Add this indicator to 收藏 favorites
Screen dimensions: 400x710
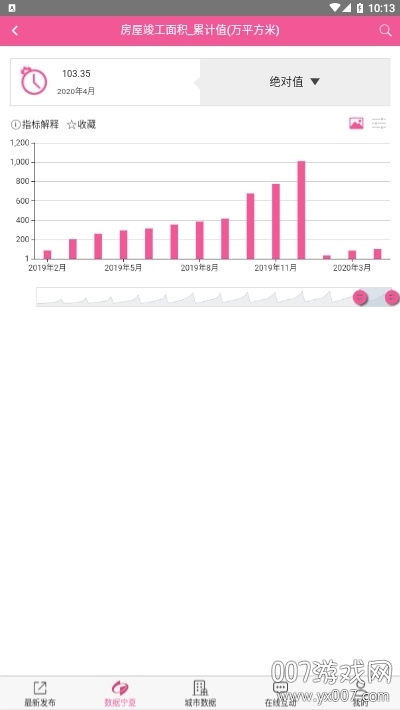pos(81,125)
